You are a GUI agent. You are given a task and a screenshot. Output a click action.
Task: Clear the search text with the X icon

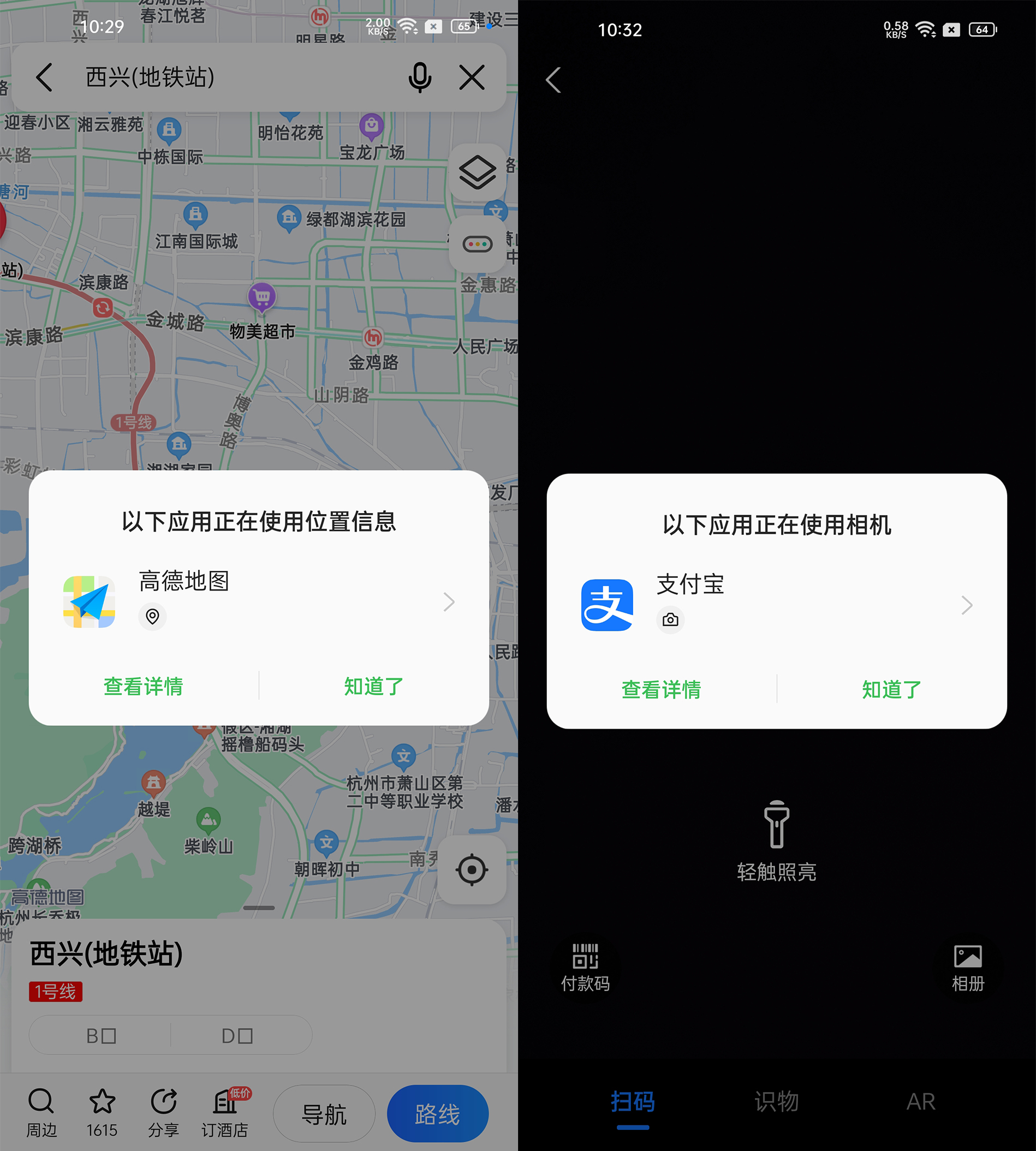coord(473,79)
